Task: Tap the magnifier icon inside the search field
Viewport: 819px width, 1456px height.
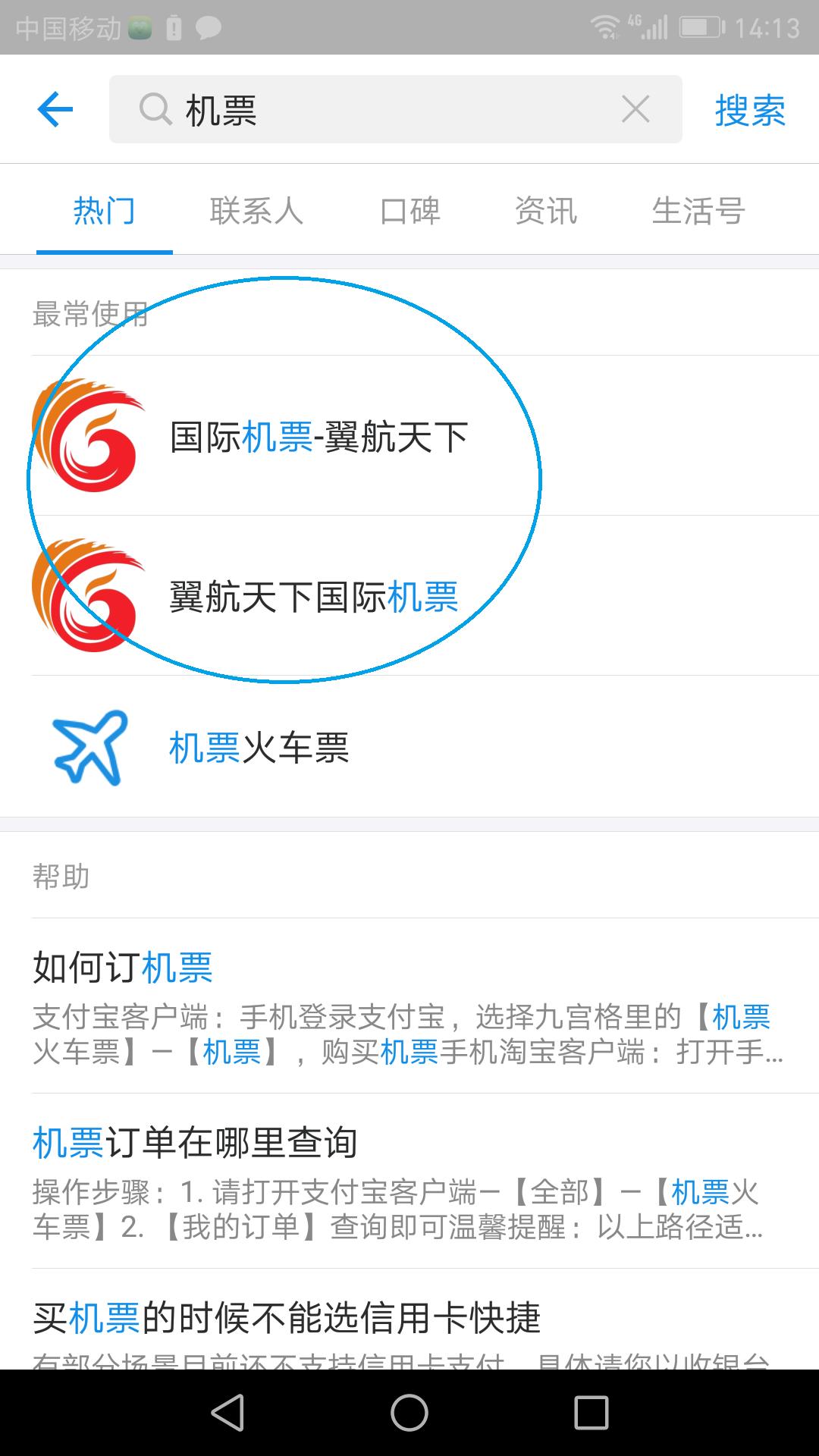Action: [x=154, y=109]
